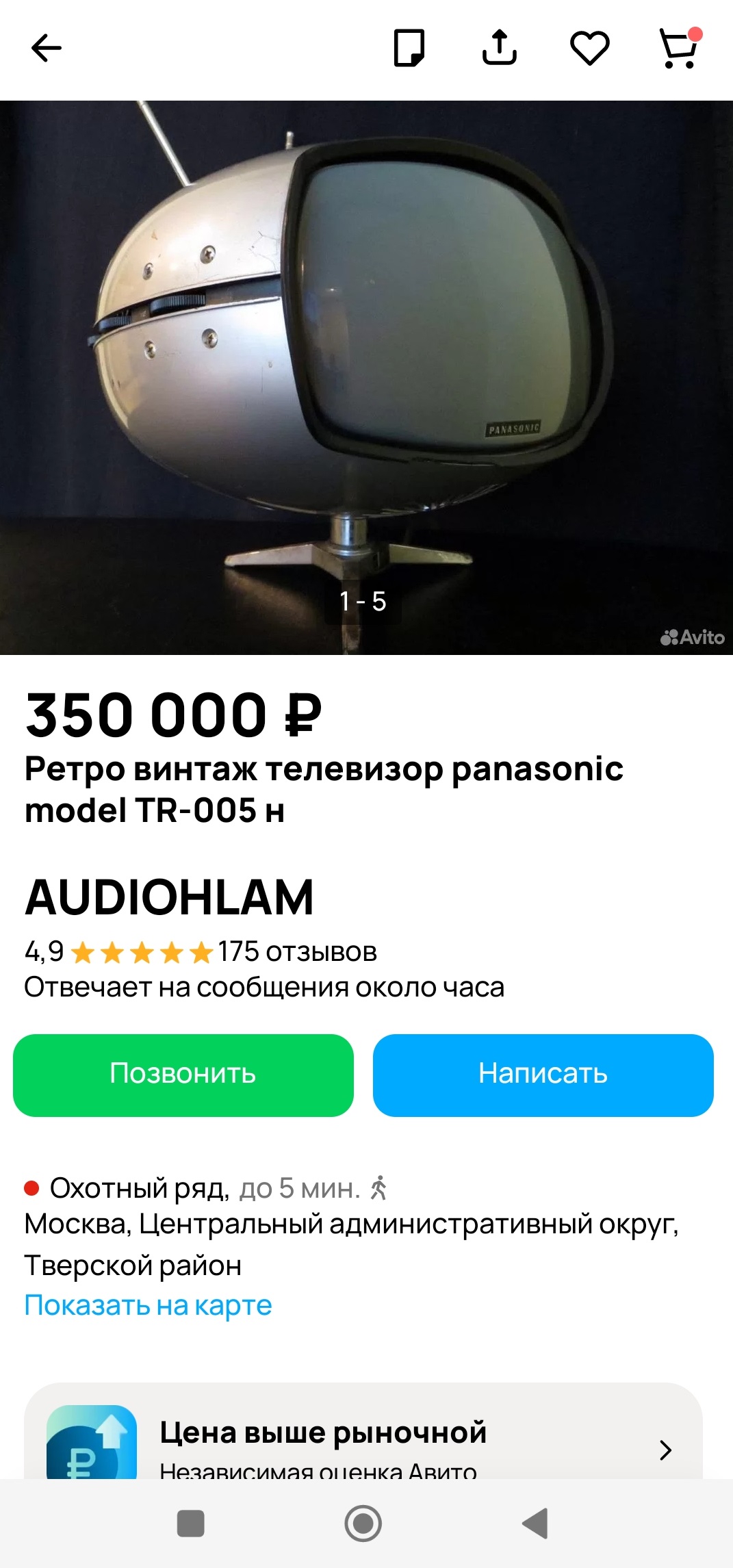Share this Panasonic TV listing

pyautogui.click(x=500, y=48)
